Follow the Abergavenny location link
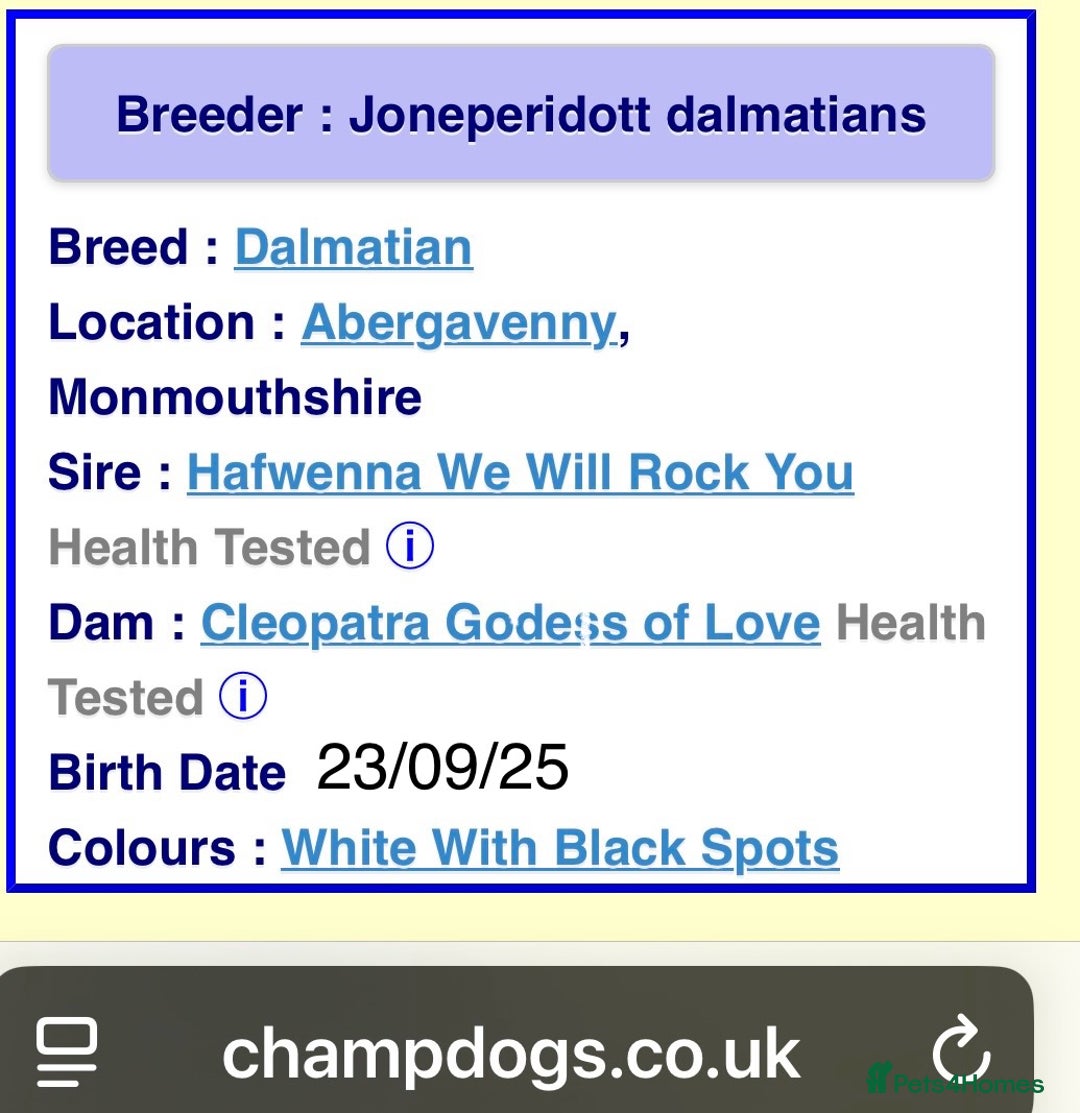Viewport: 1080px width, 1113px height. [459, 323]
